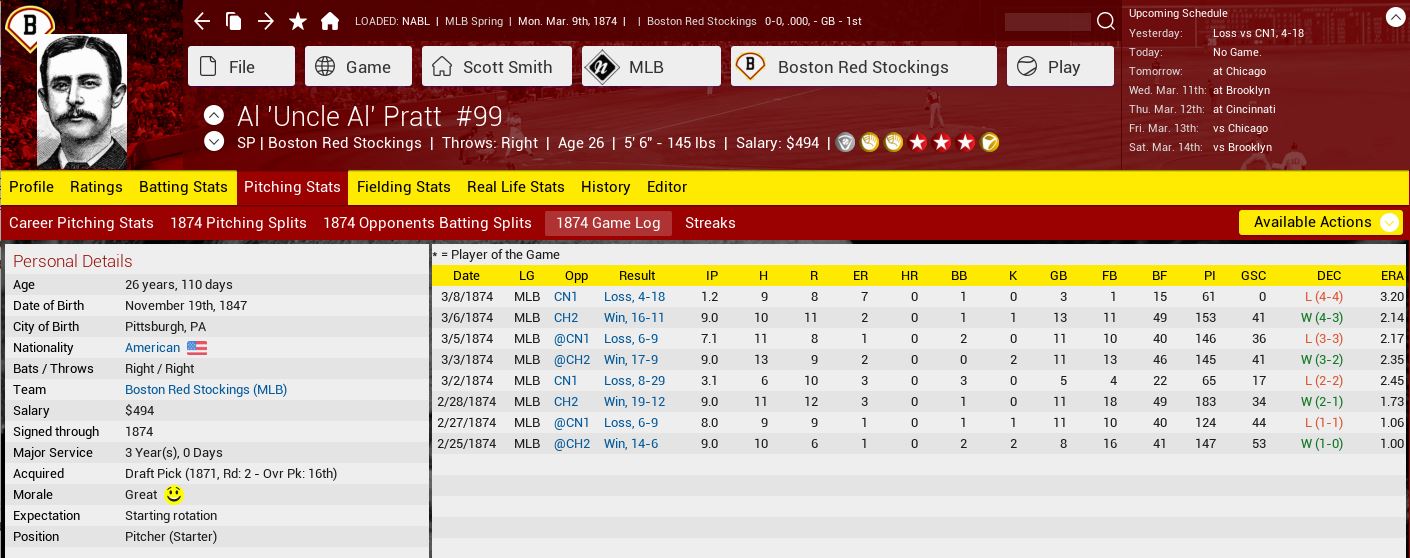The height and width of the screenshot is (558, 1410).
Task: Bookmark this page with the star icon
Action: tap(297, 21)
